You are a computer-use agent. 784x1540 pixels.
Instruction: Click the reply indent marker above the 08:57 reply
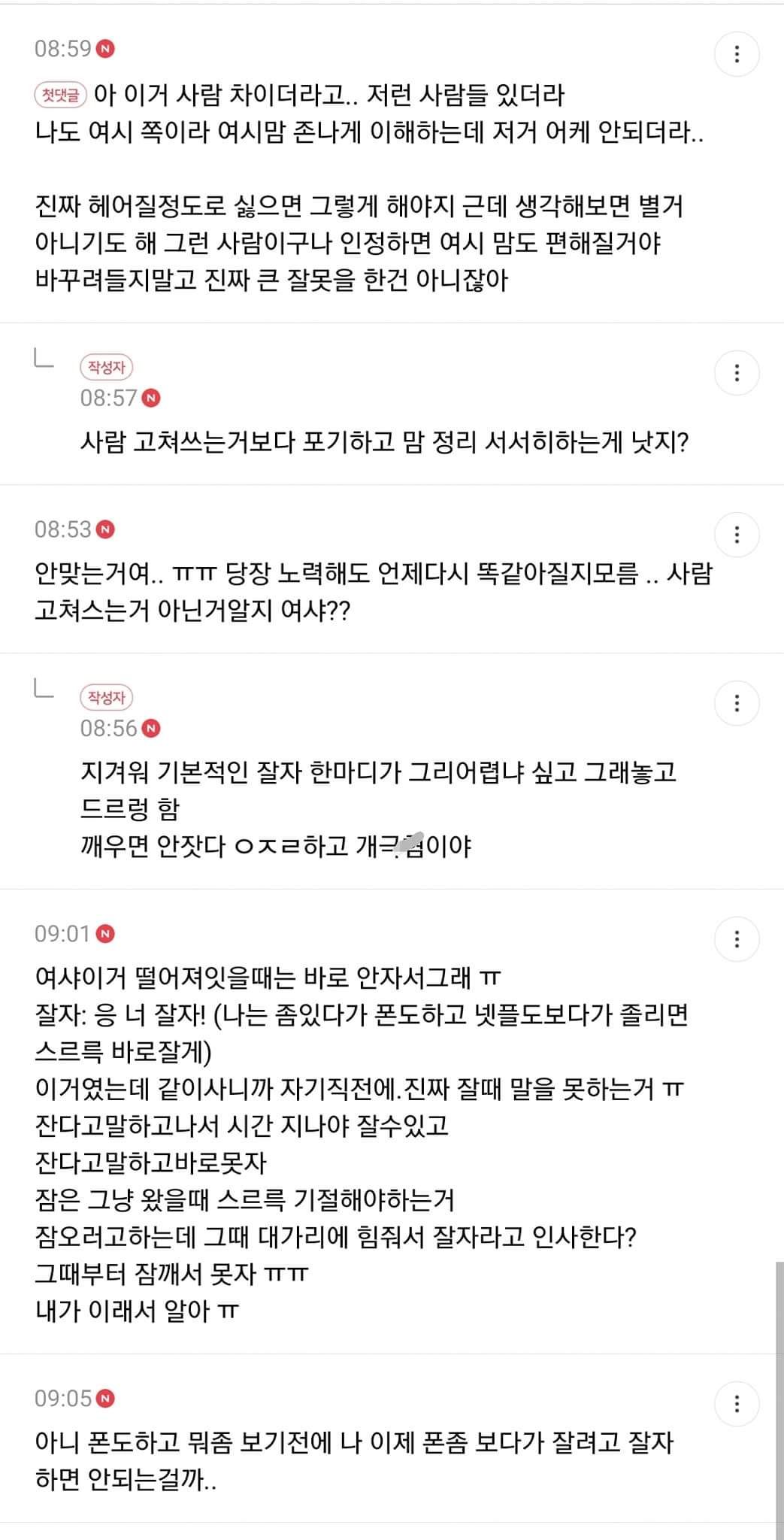point(41,362)
